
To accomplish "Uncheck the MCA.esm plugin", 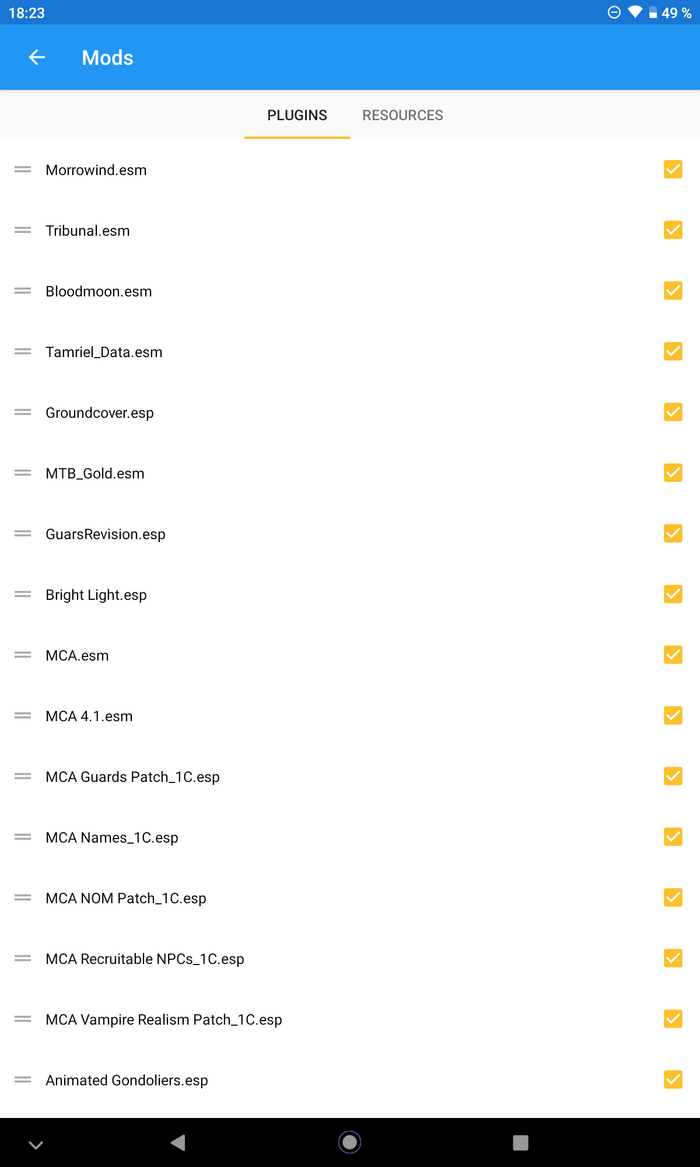I will point(672,655).
